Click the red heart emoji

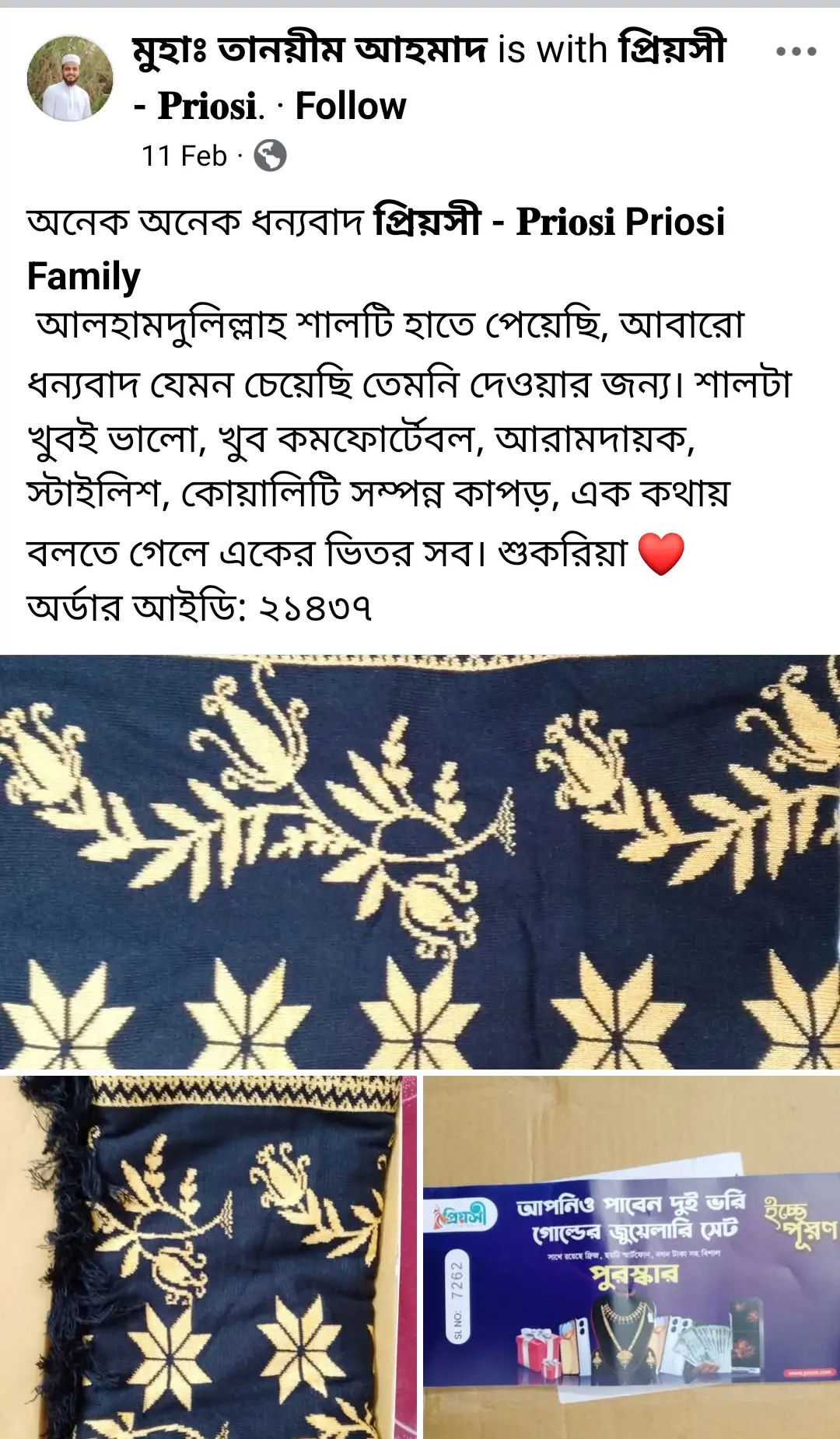(x=663, y=554)
